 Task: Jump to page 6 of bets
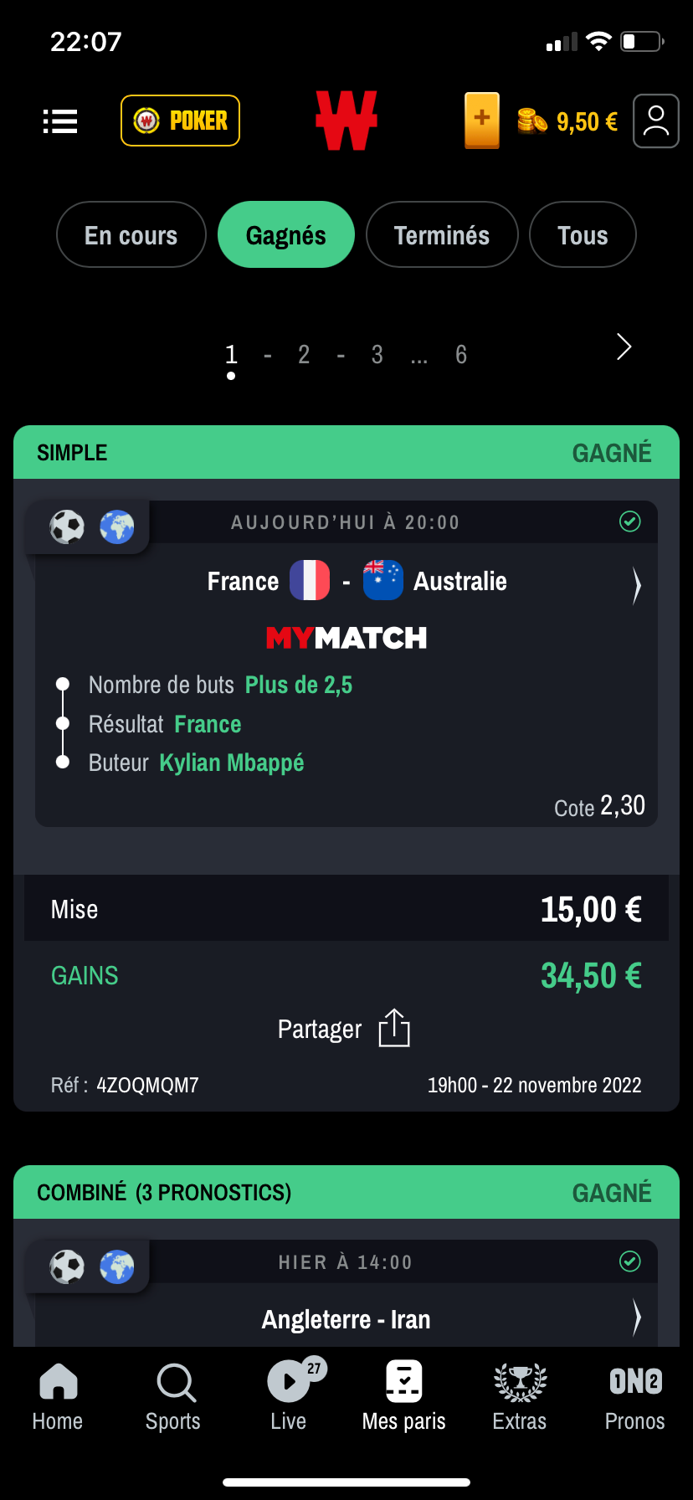pos(461,354)
